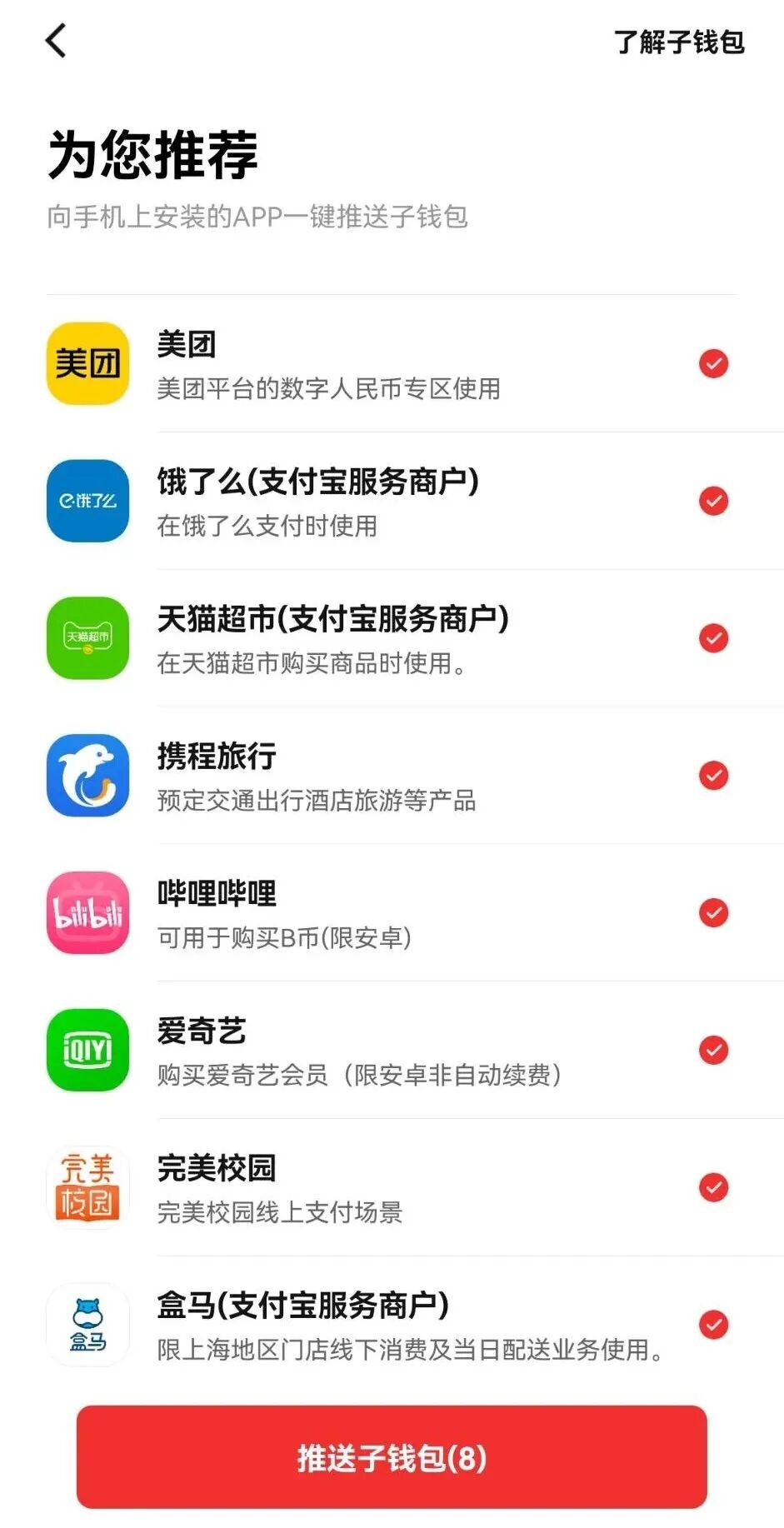
Task: Deselect 盒马(支付宝服务商户)
Action: click(x=713, y=1325)
